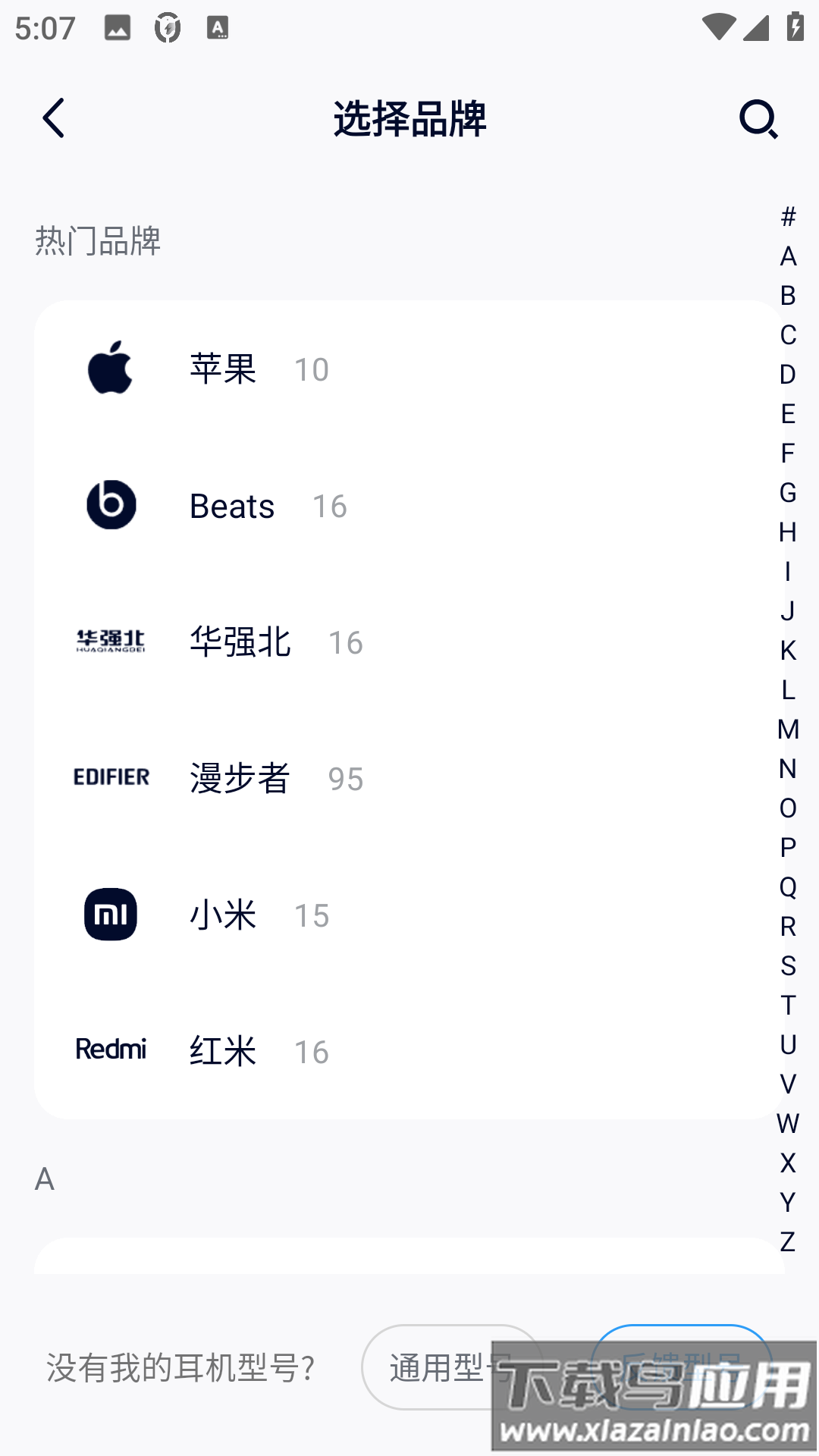Jump to letter M in the index

click(786, 730)
